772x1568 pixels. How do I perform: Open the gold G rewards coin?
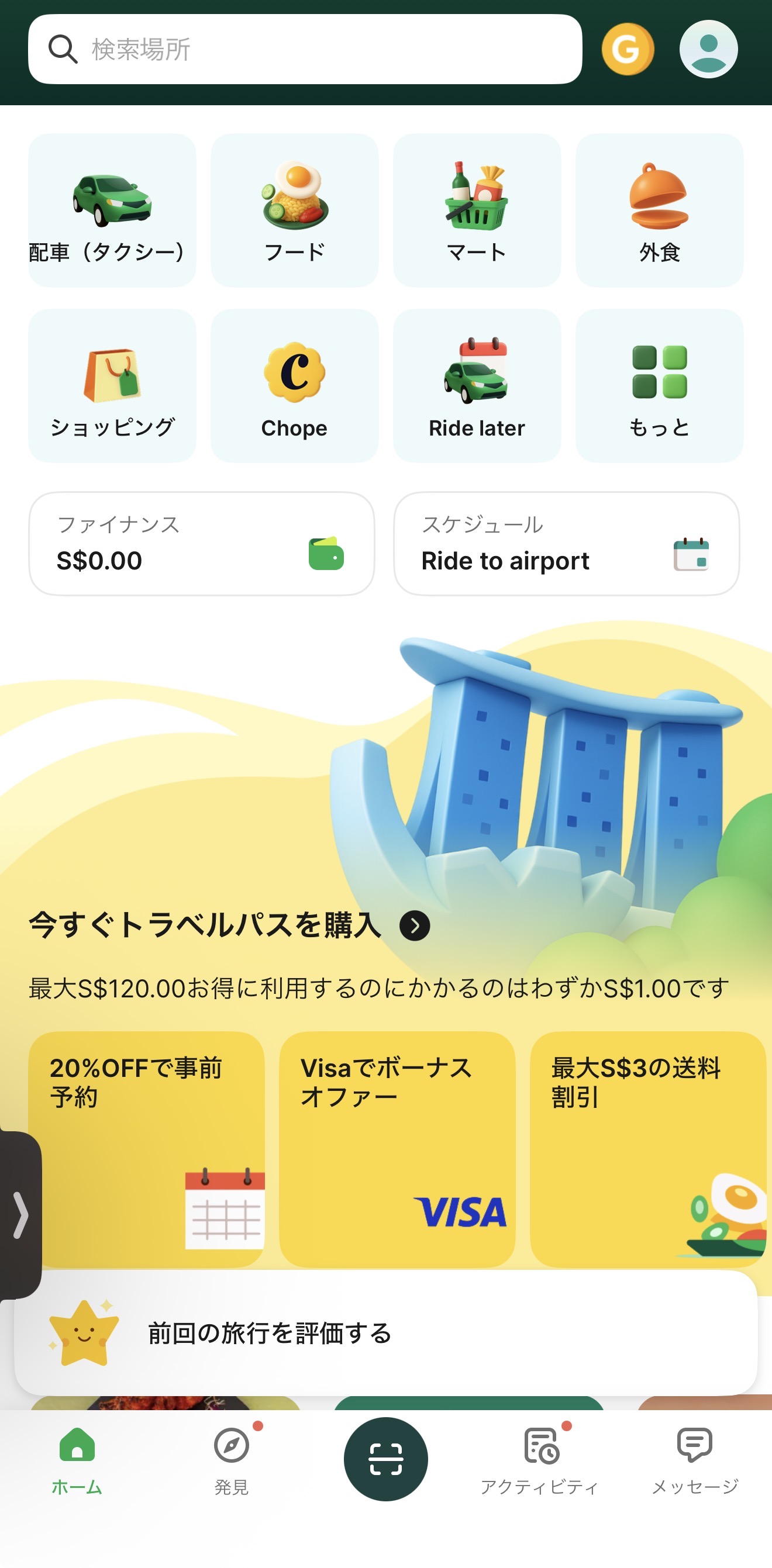[627, 49]
